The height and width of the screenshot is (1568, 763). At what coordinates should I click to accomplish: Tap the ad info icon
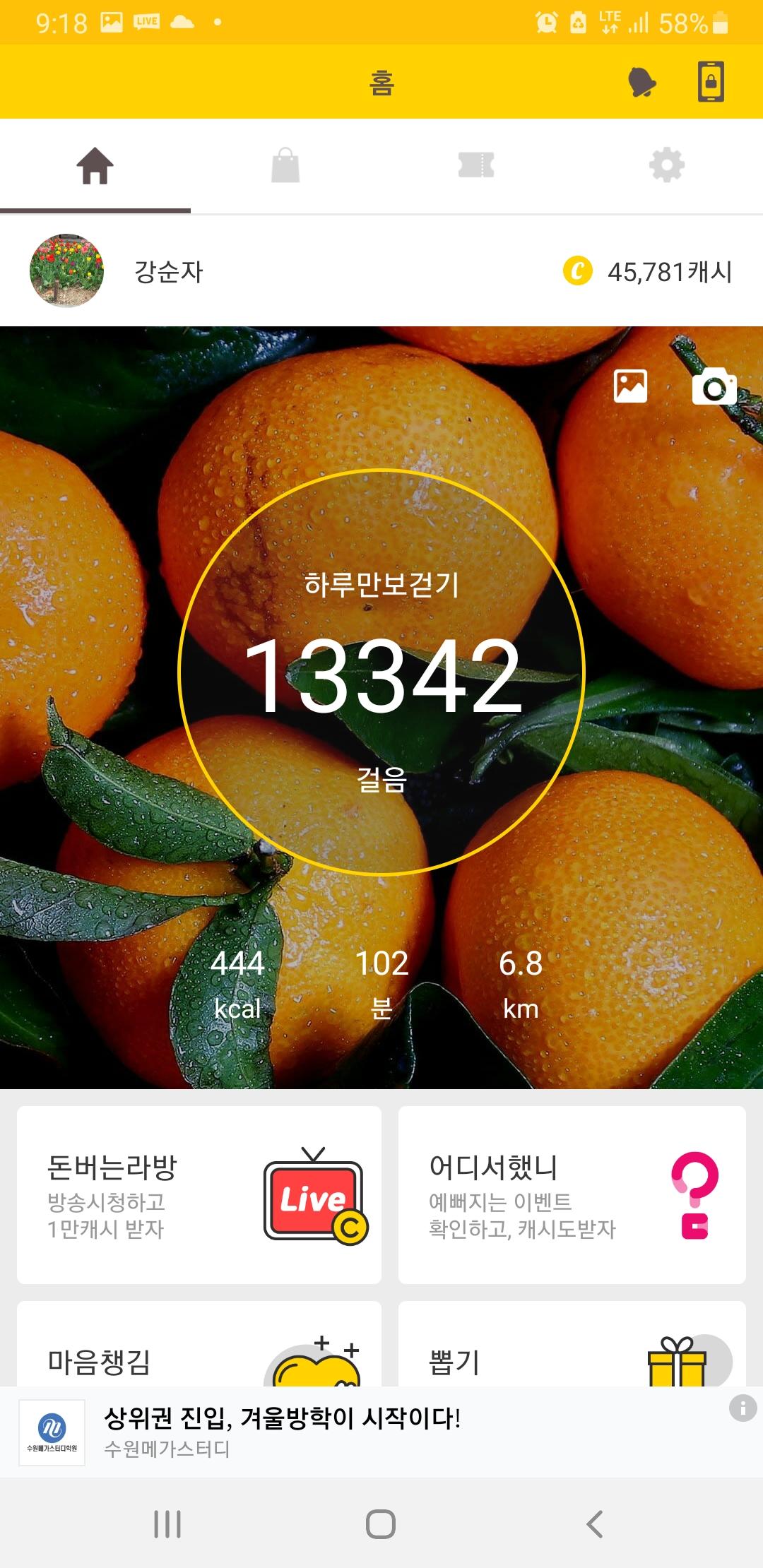click(x=743, y=1408)
